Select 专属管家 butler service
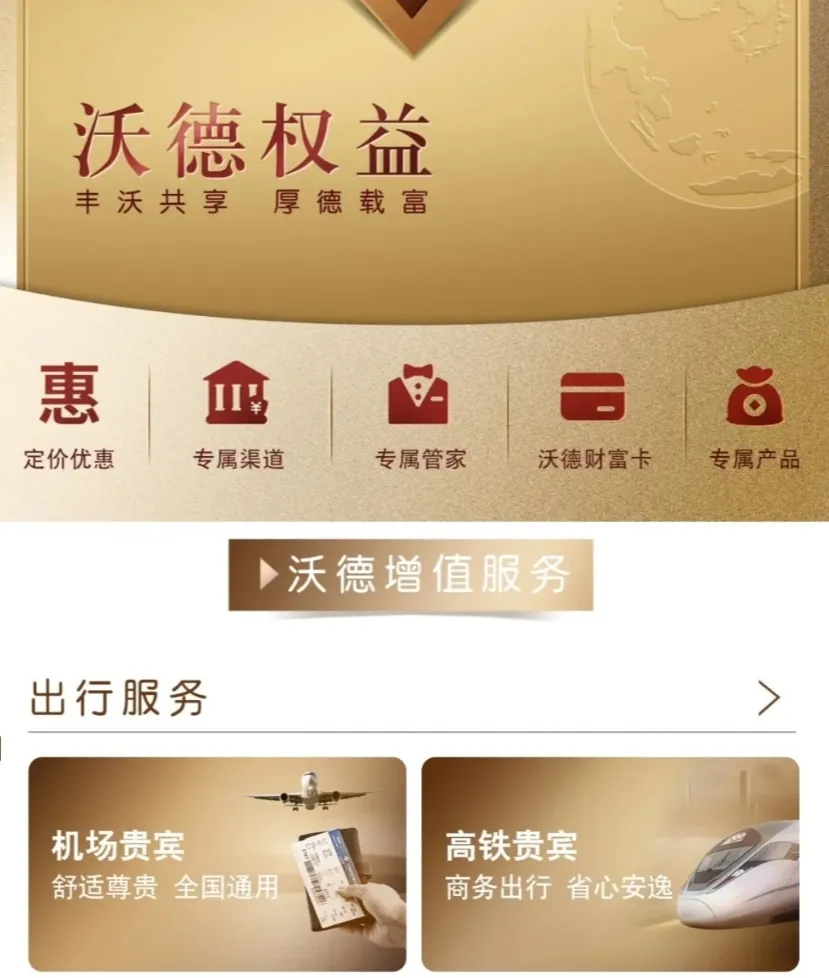The width and height of the screenshot is (829, 978). 420,414
